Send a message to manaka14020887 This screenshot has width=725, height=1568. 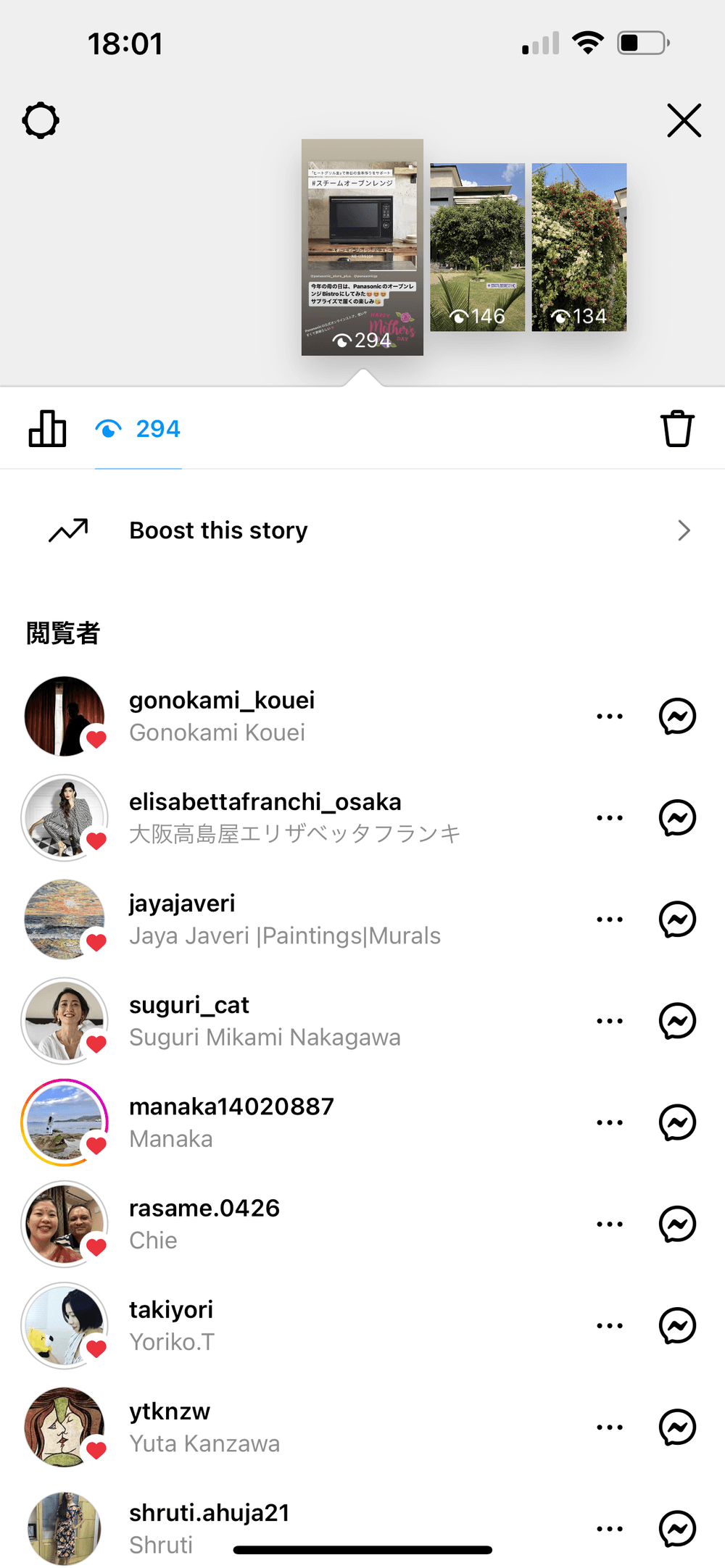(x=677, y=1122)
